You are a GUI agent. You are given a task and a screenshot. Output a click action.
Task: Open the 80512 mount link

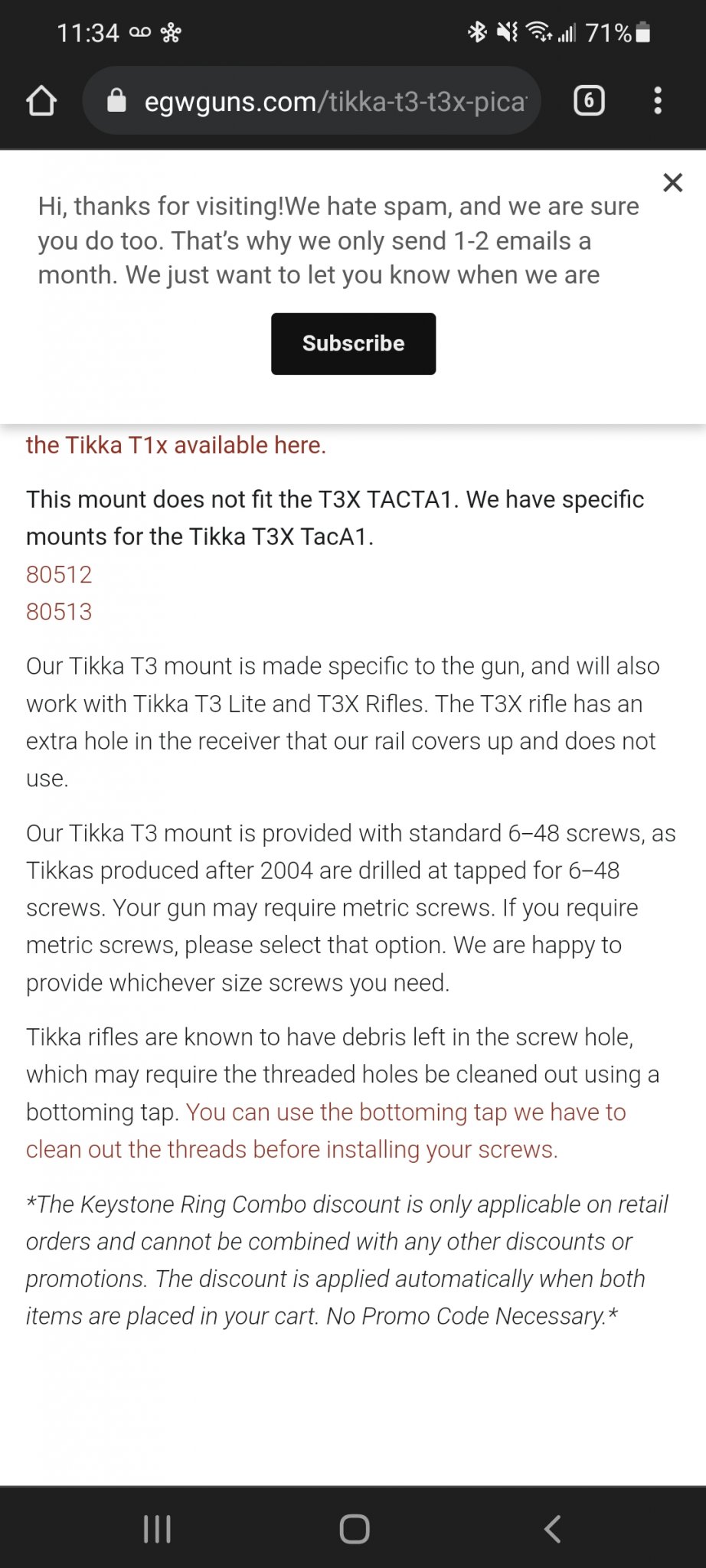[x=59, y=575]
